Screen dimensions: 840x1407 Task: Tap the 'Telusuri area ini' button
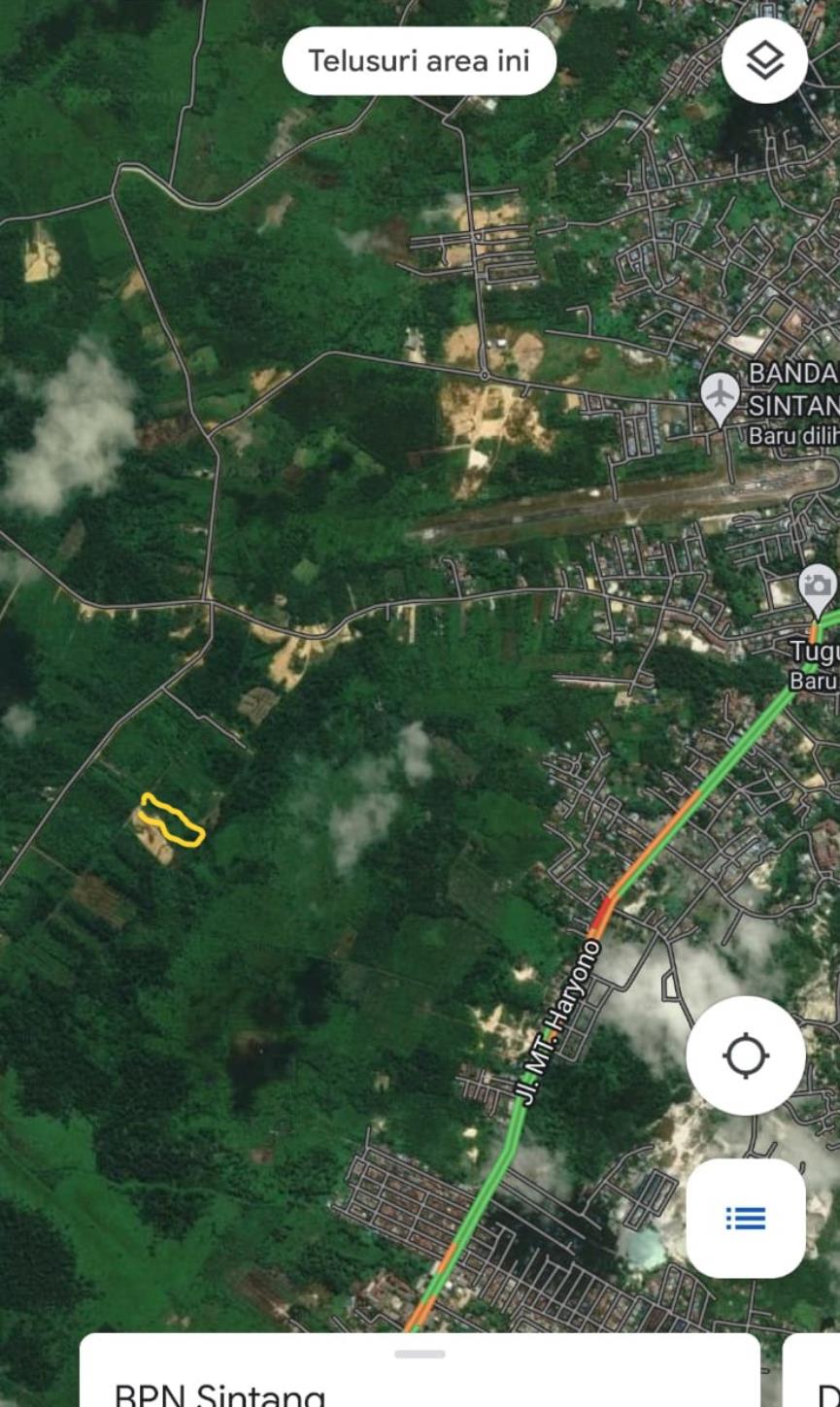(420, 61)
